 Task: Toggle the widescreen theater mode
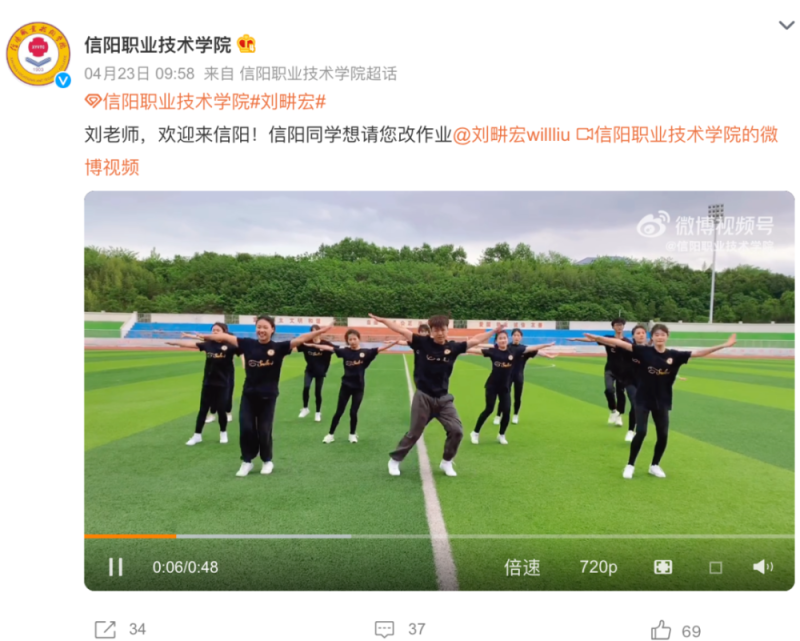click(715, 567)
